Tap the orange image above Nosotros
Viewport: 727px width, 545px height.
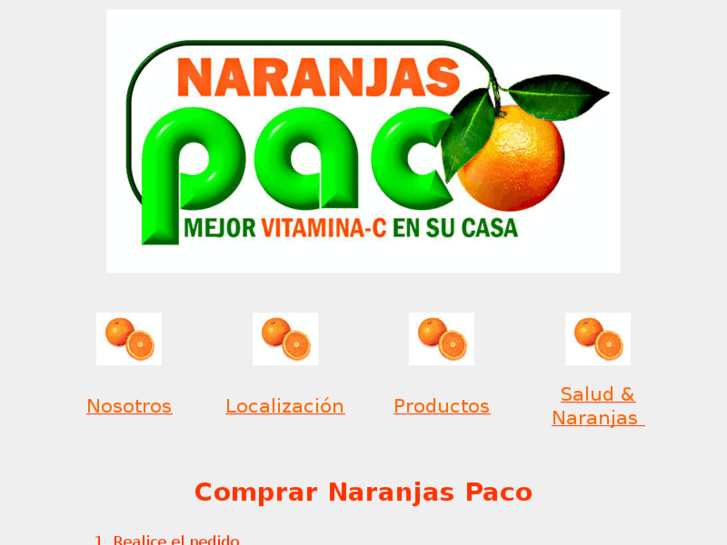pos(129,339)
